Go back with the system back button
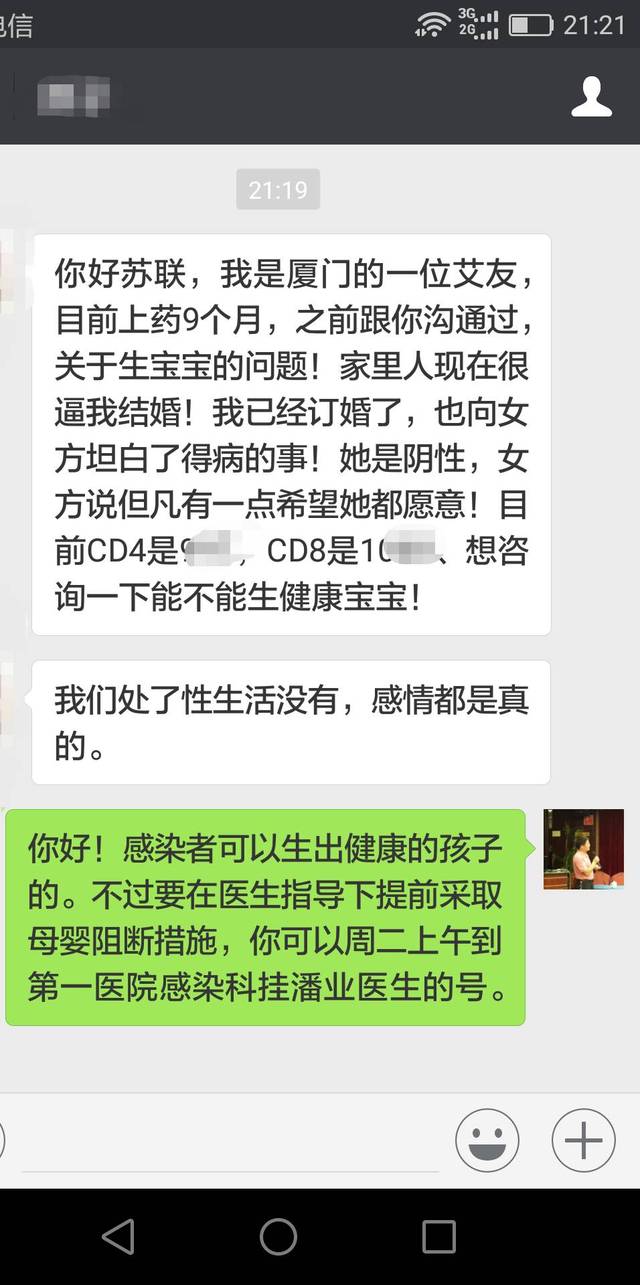The height and width of the screenshot is (1285, 640). tap(118, 1237)
